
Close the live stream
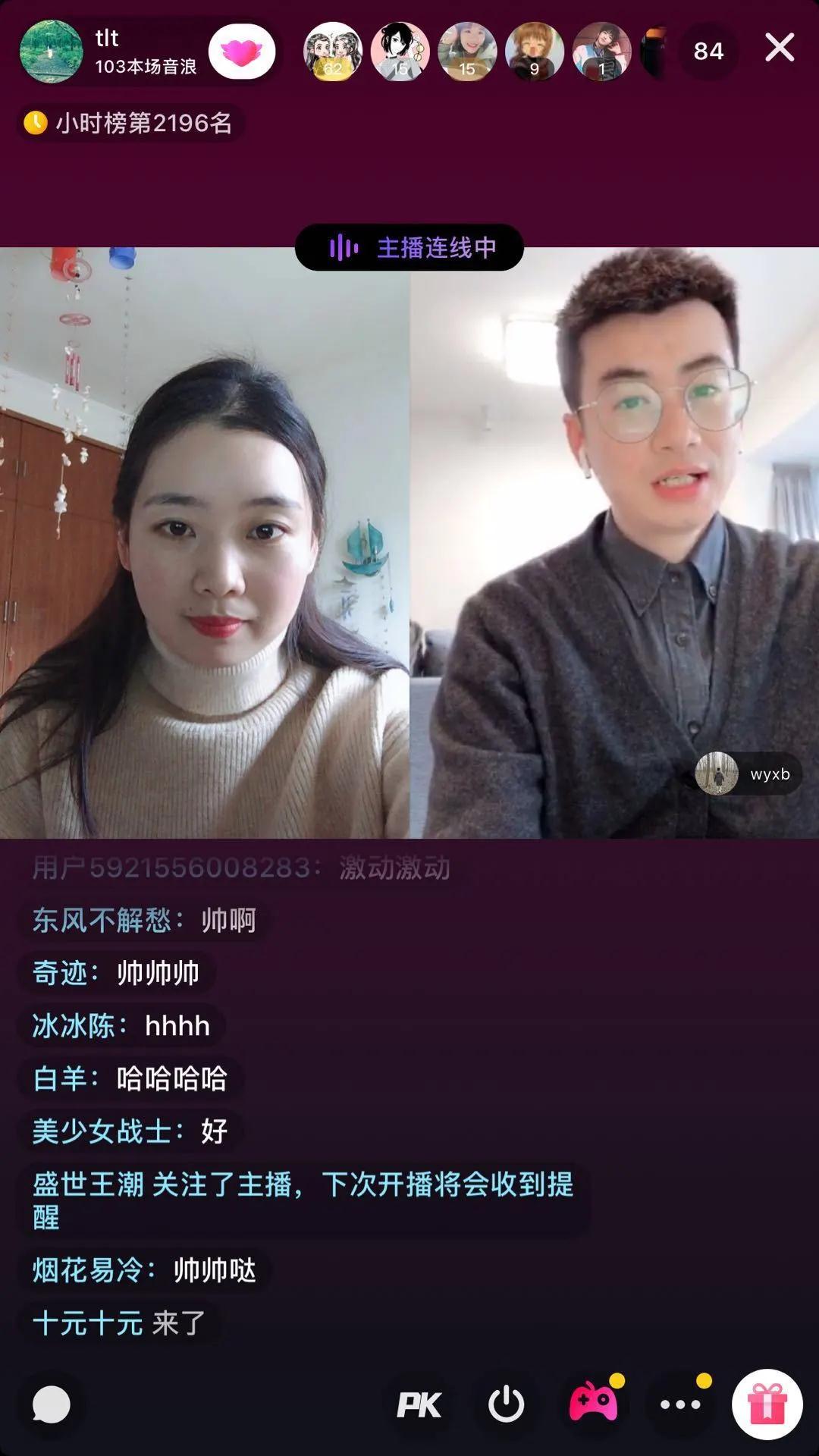click(779, 48)
